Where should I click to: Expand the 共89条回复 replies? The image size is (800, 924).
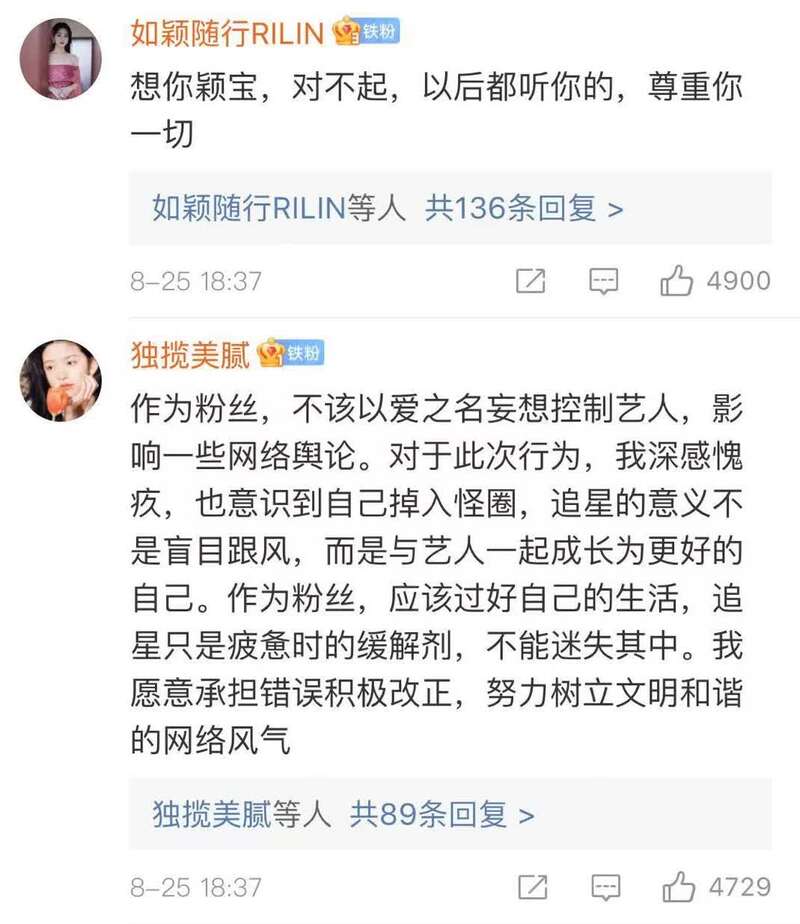[x=442, y=814]
